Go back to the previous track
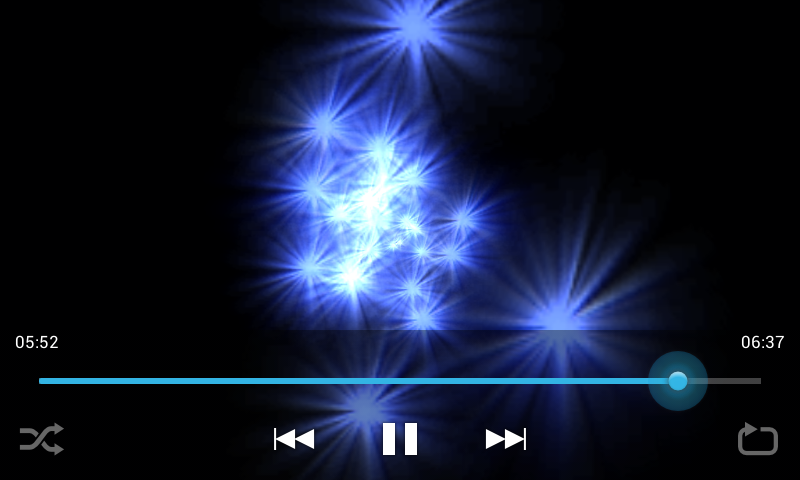 [294, 438]
